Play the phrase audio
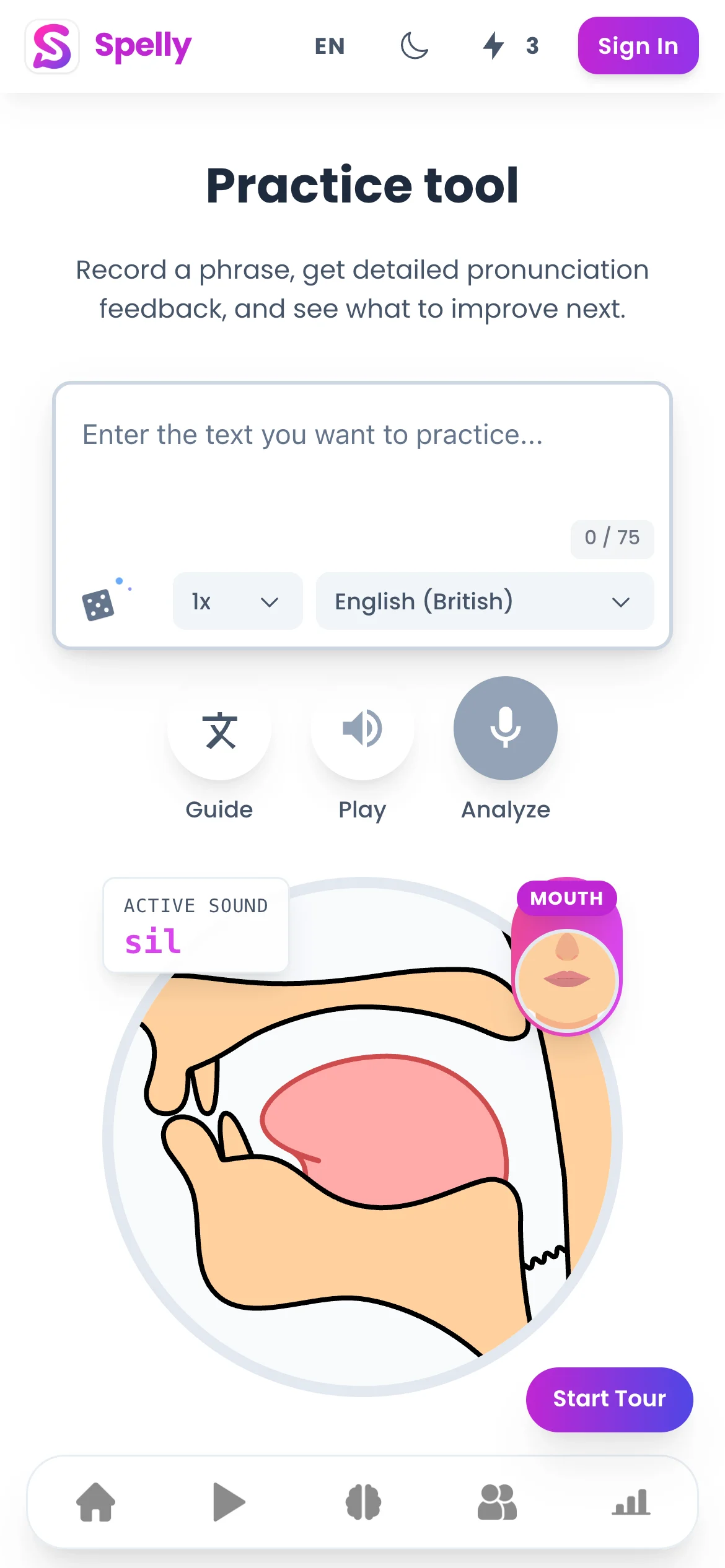Screen dimensions: 725x1568 point(362,729)
